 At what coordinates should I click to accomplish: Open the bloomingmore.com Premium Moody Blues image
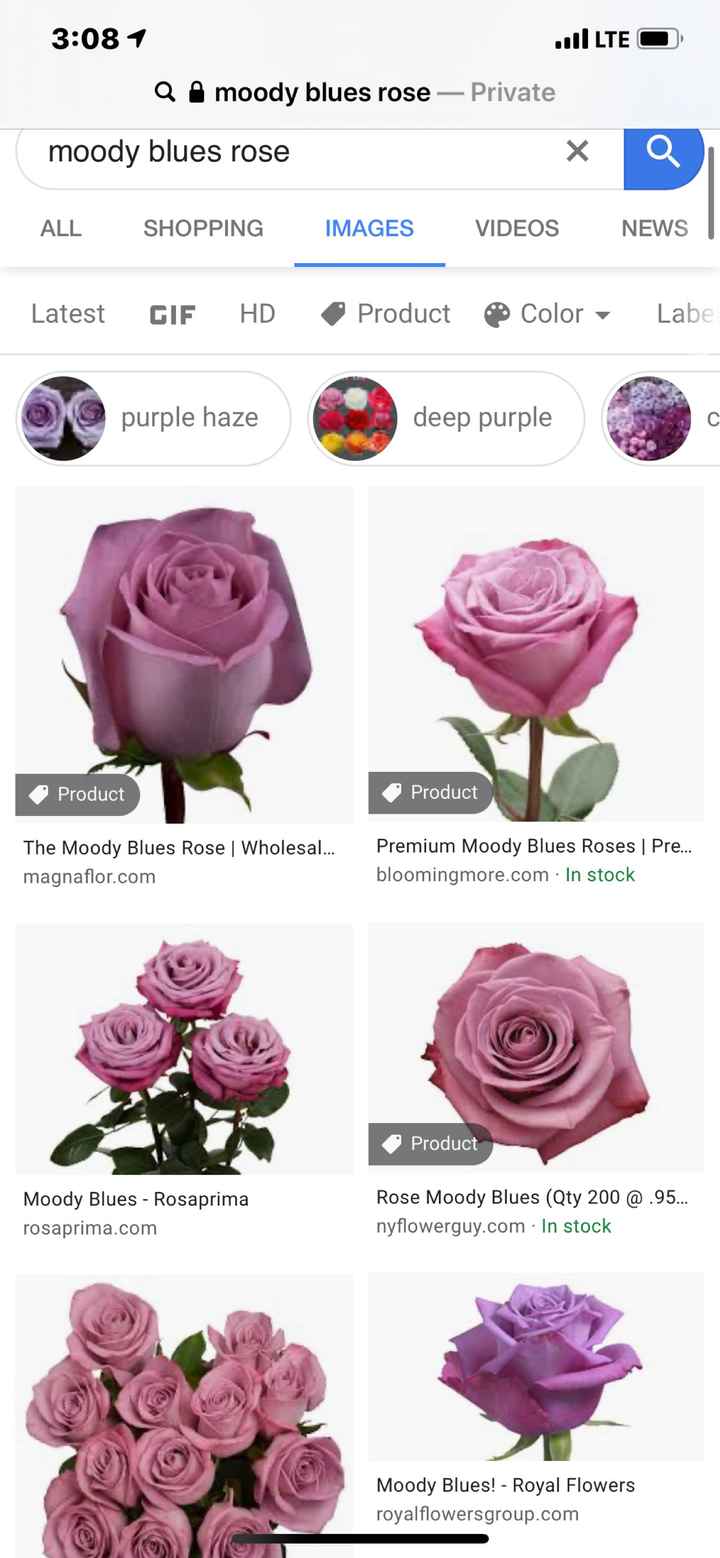[x=536, y=655]
